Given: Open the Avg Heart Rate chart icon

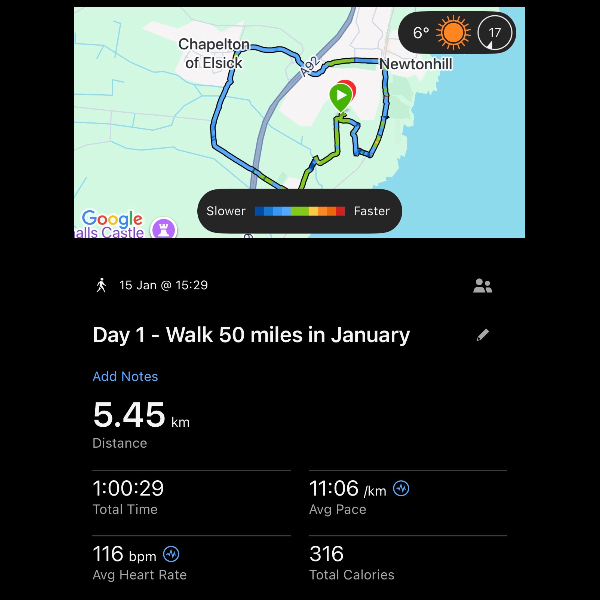Looking at the screenshot, I should pos(170,554).
